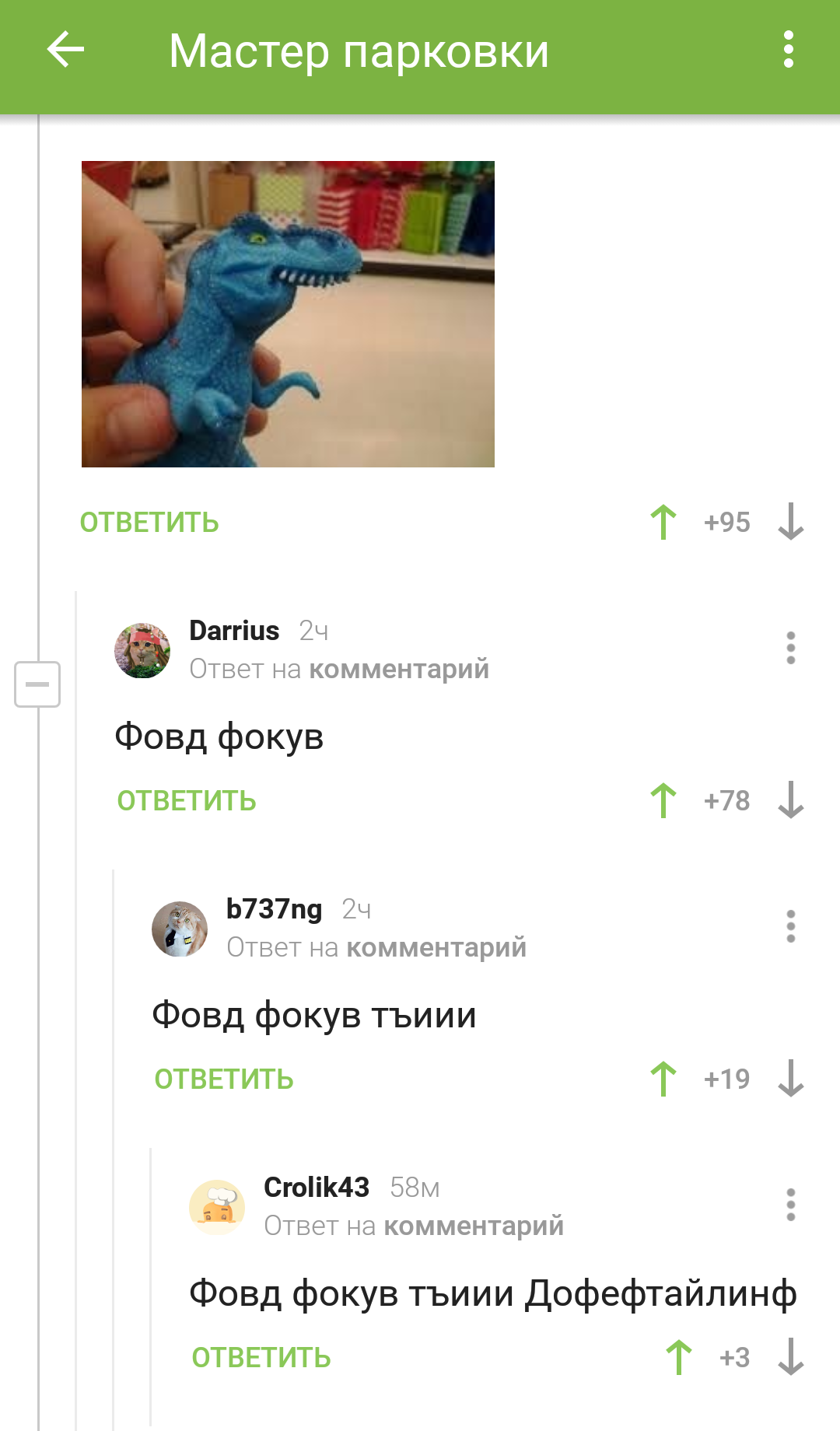Open the blue dinosaur image
The height and width of the screenshot is (1431, 840).
point(288,314)
